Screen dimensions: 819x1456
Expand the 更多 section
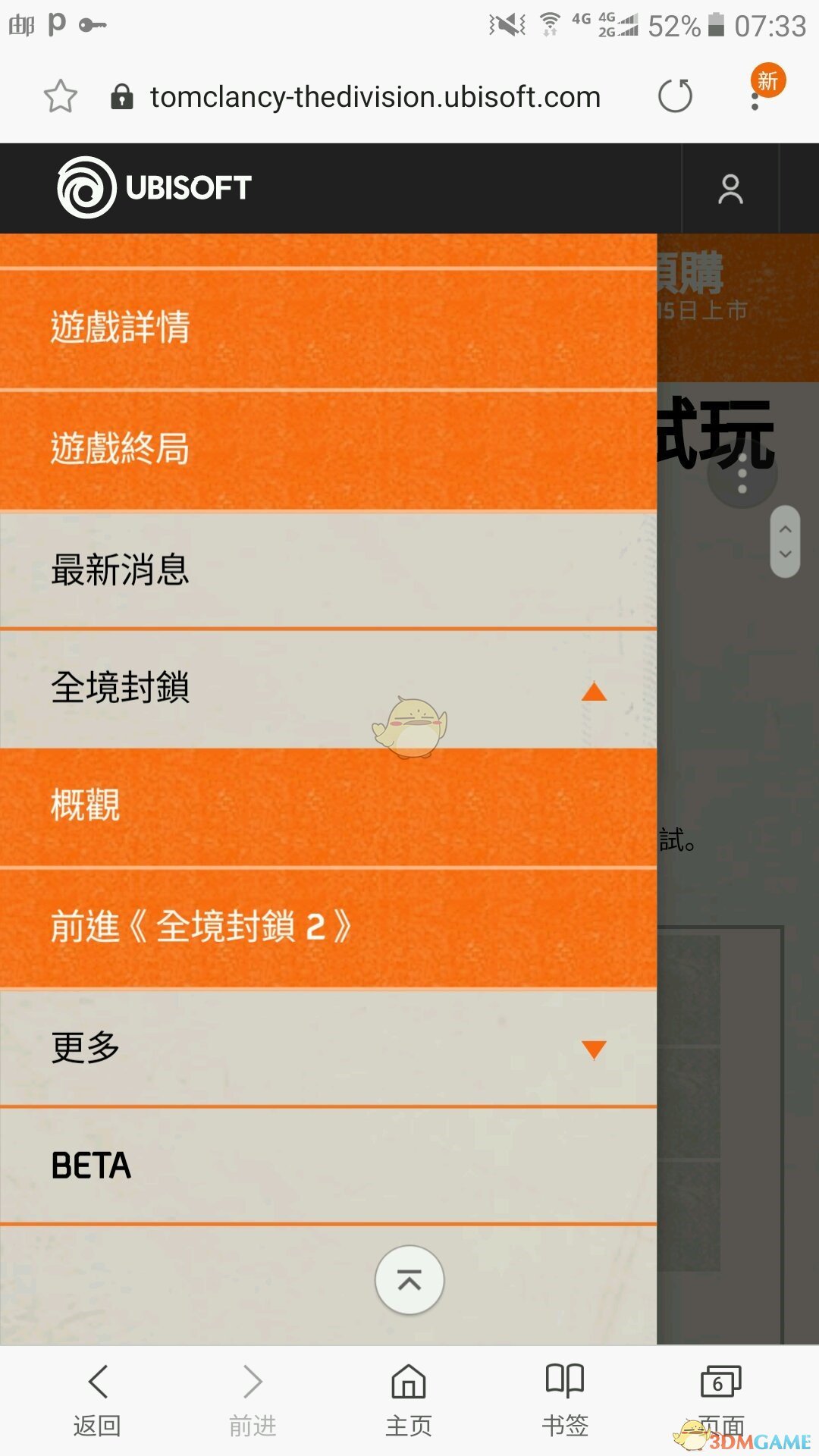[x=593, y=1049]
